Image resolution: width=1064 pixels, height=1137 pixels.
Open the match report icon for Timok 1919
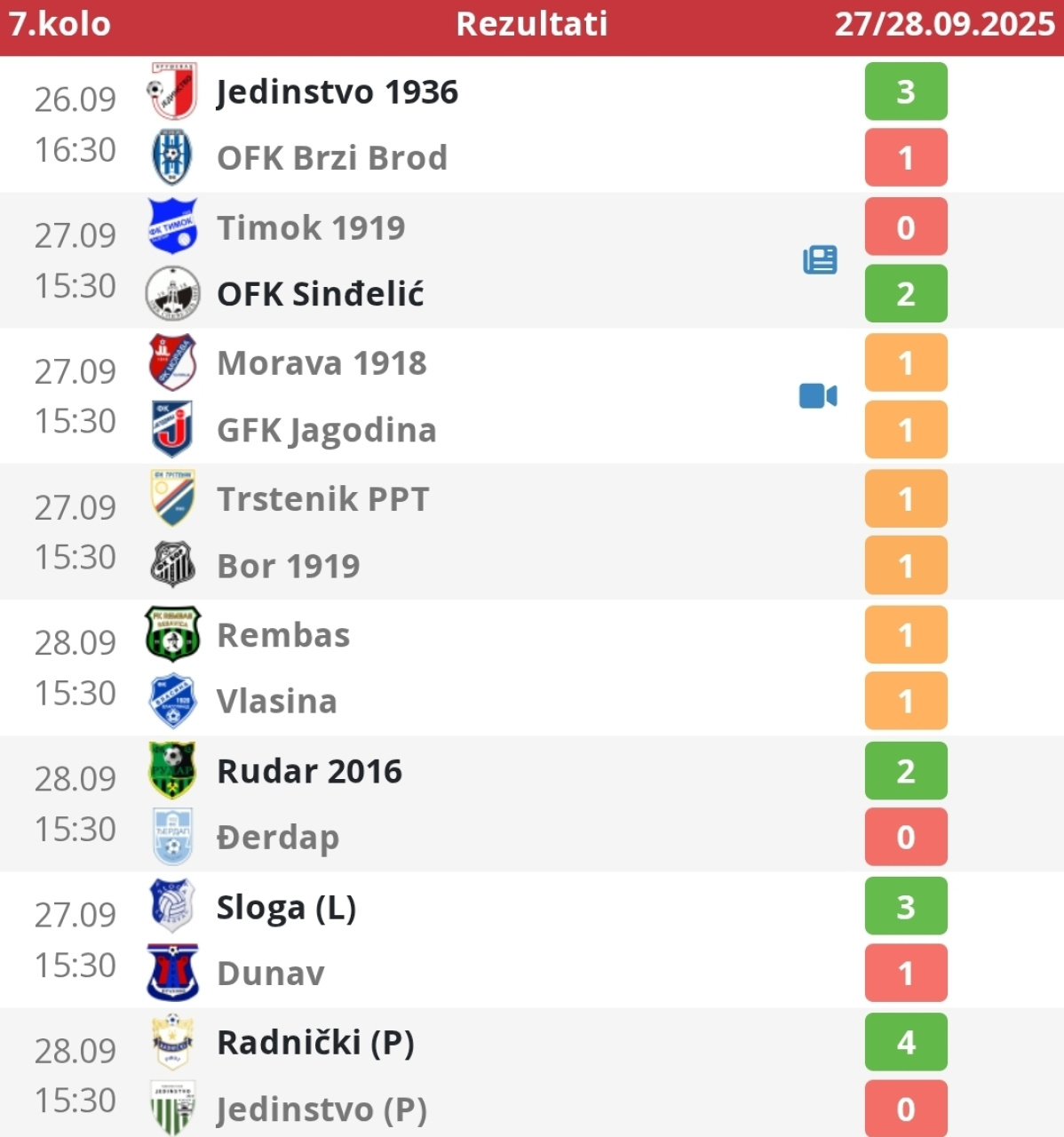819,260
